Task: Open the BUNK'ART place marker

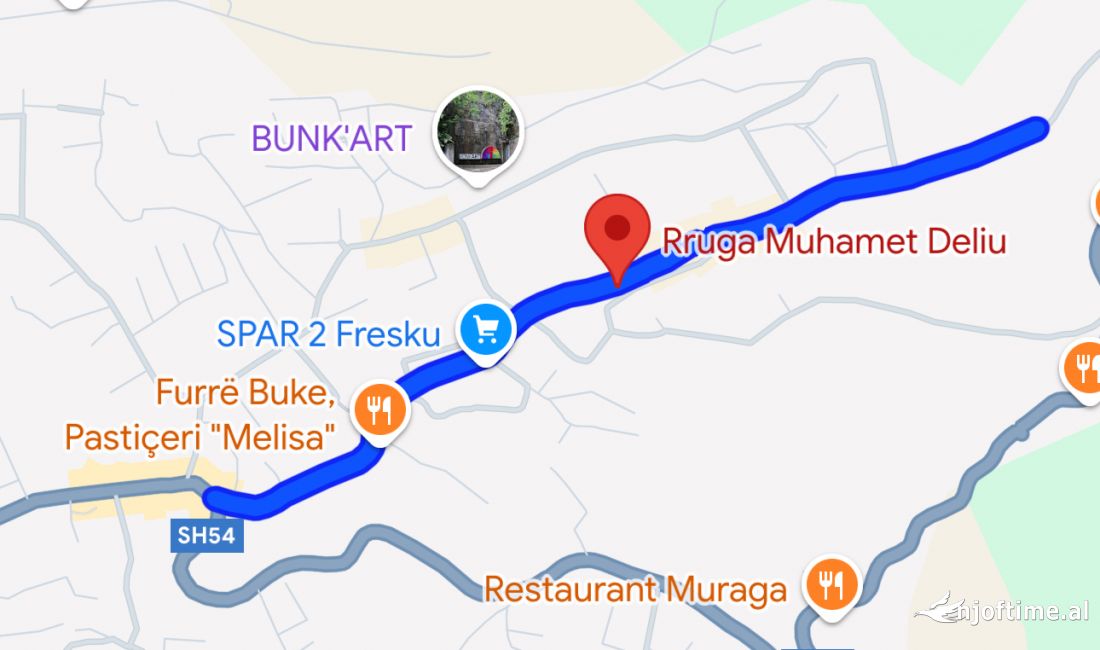Action: (x=478, y=131)
